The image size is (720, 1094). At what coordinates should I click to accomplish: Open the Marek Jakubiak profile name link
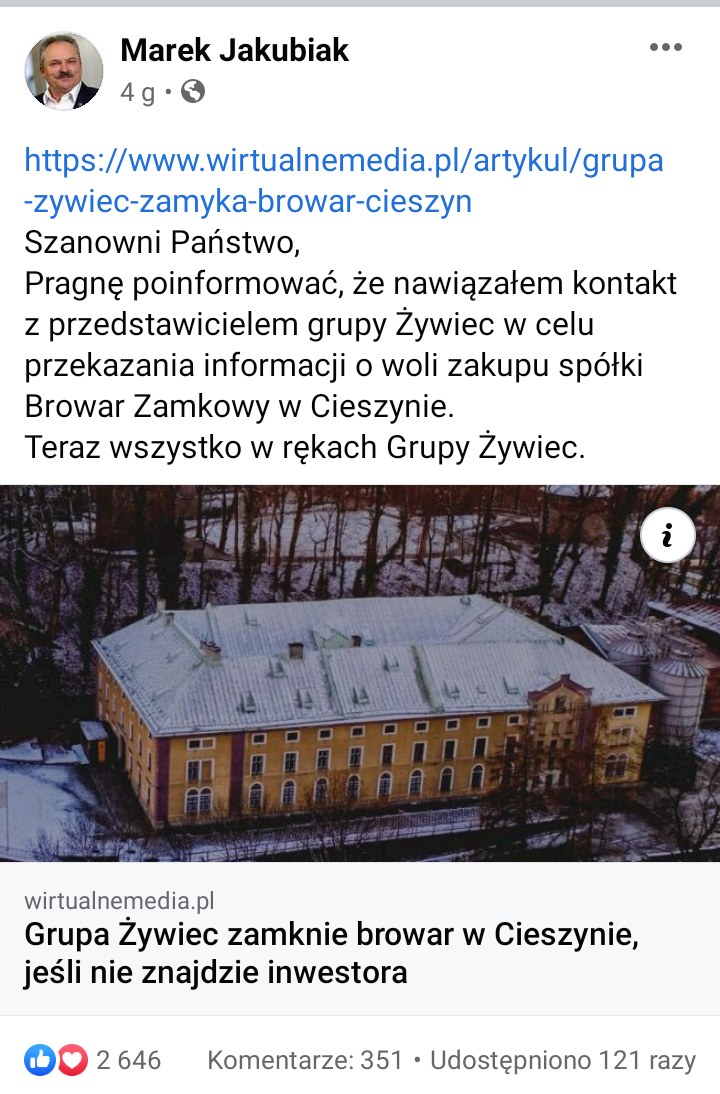tap(234, 49)
